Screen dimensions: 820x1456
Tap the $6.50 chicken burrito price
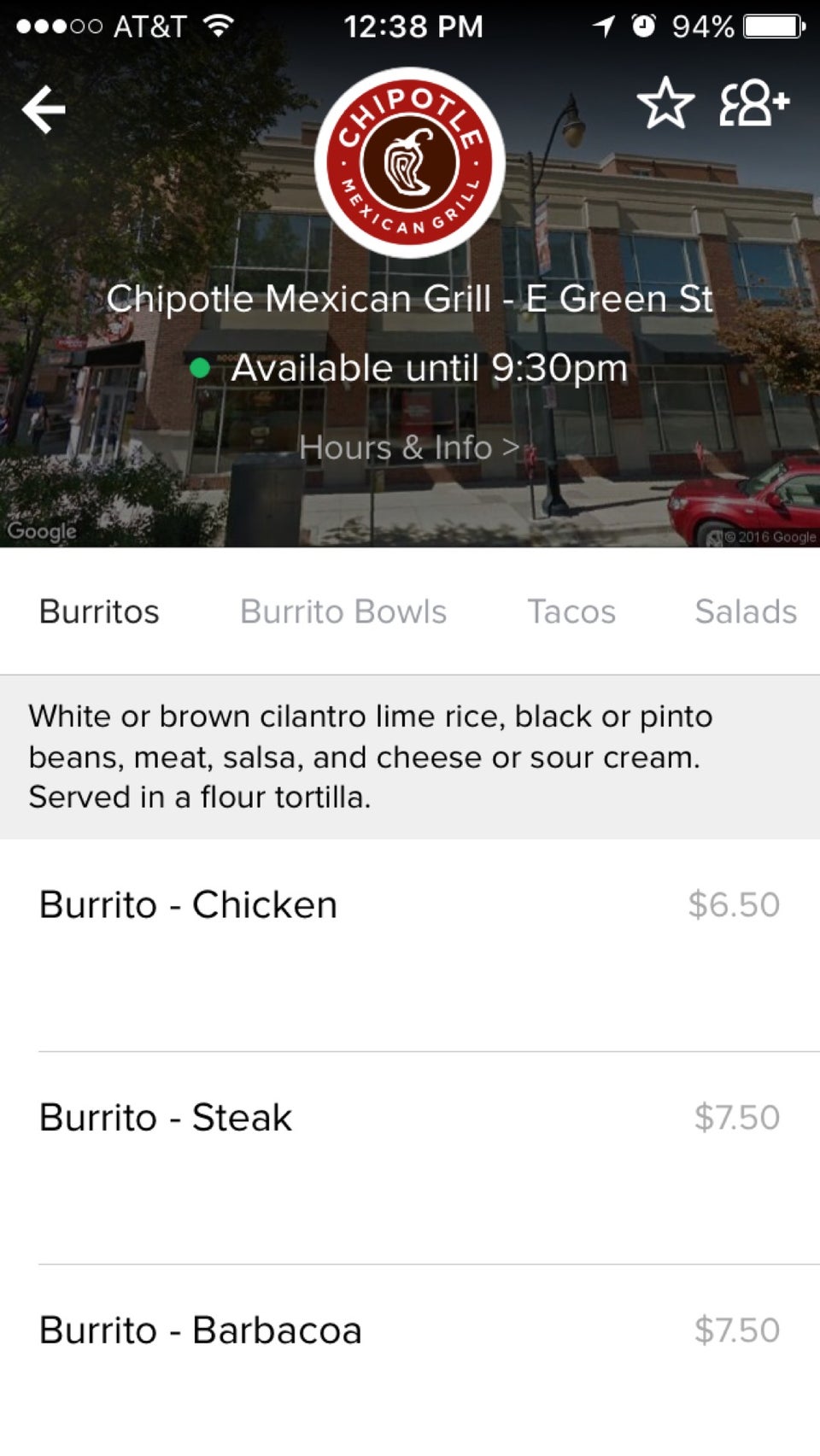coord(733,903)
